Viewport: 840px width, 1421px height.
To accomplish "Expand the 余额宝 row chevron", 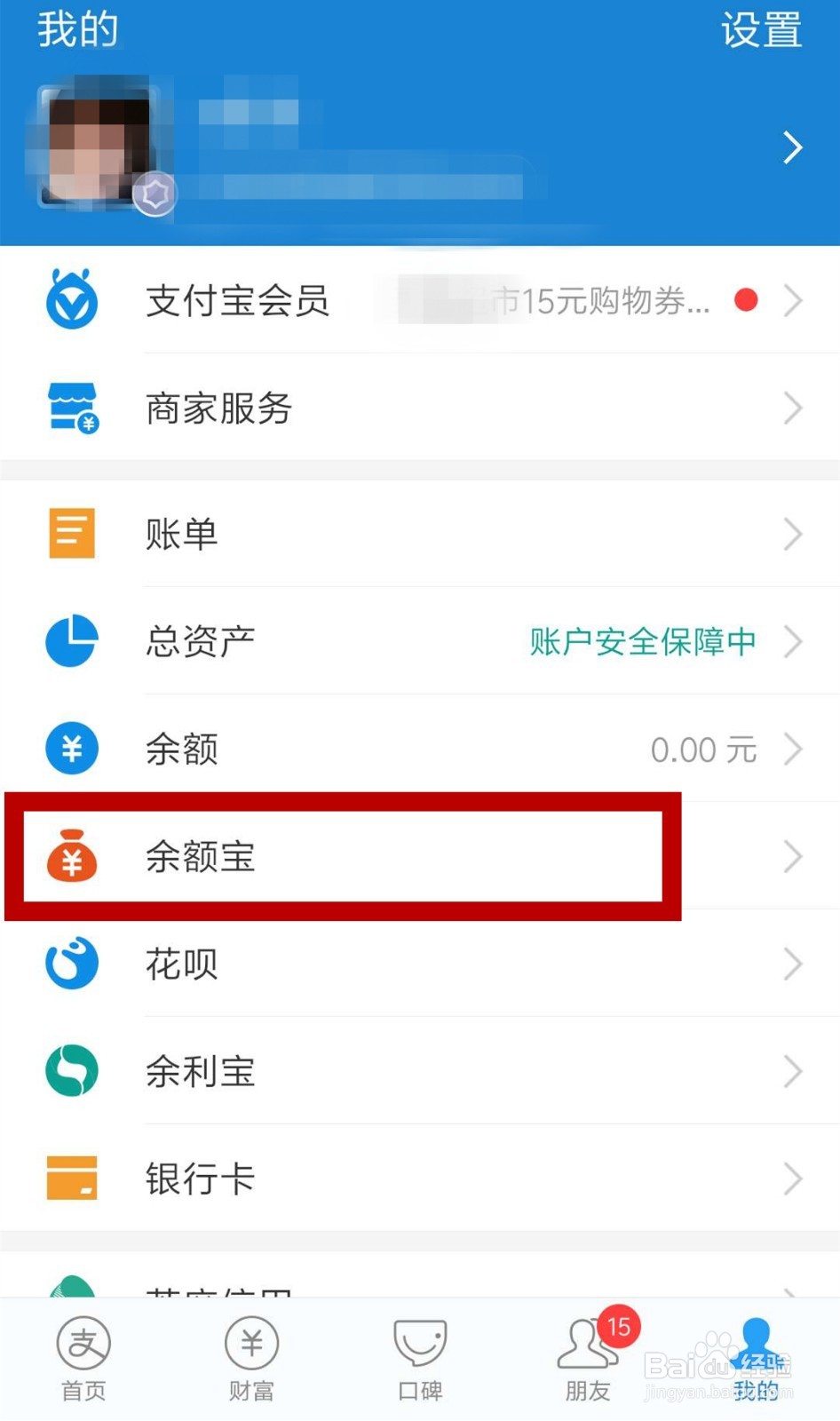I will 793,856.
